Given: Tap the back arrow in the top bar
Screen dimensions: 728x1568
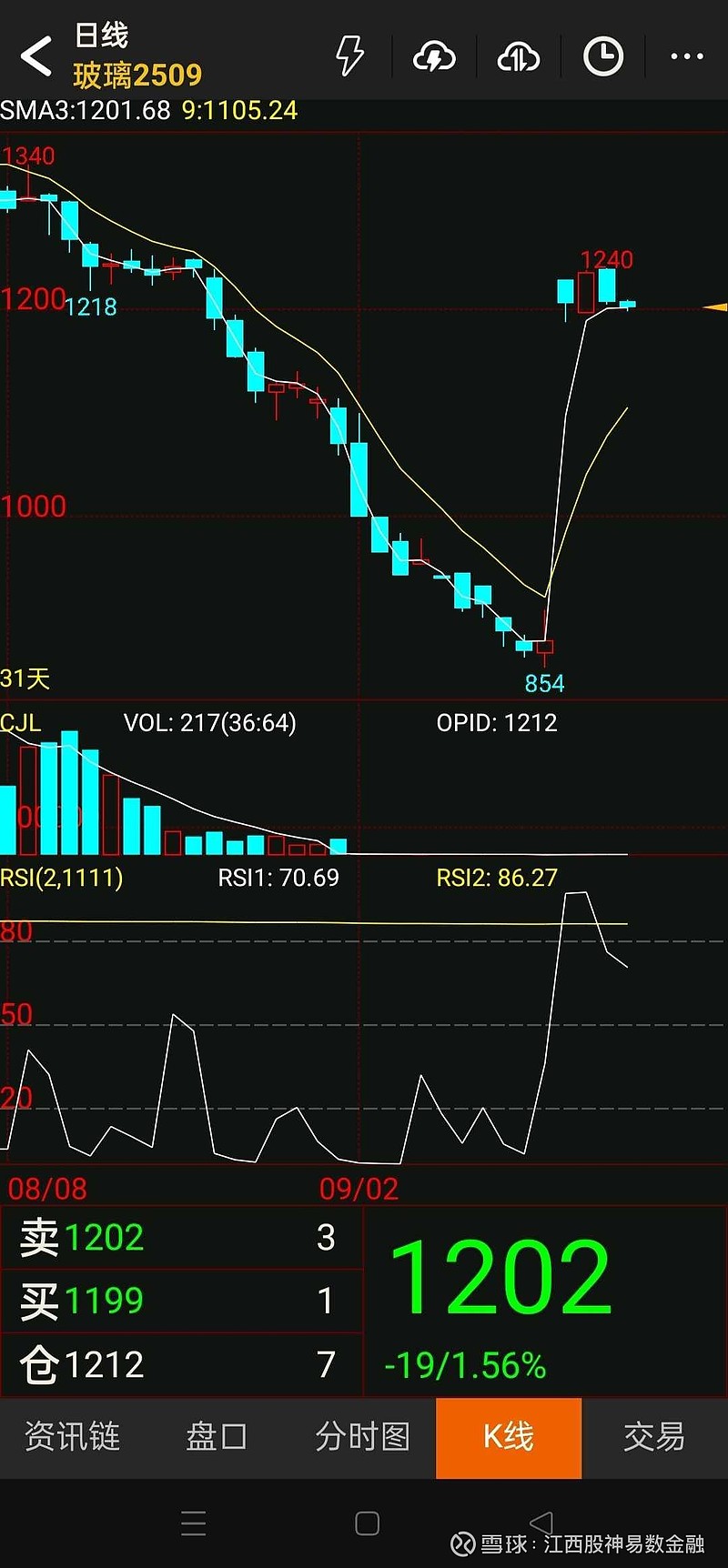Looking at the screenshot, I should 35,55.
